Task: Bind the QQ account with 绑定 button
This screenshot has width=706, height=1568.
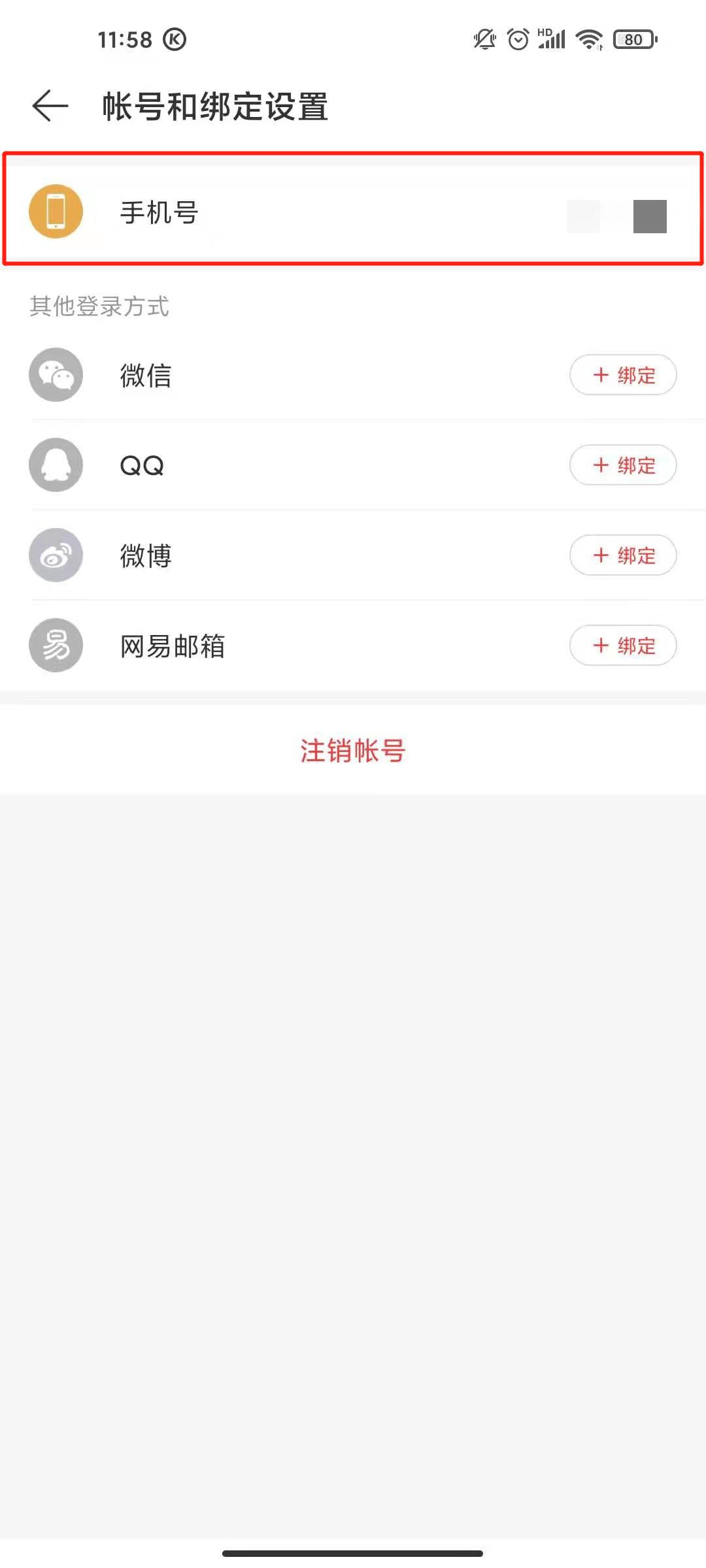Action: (x=622, y=465)
